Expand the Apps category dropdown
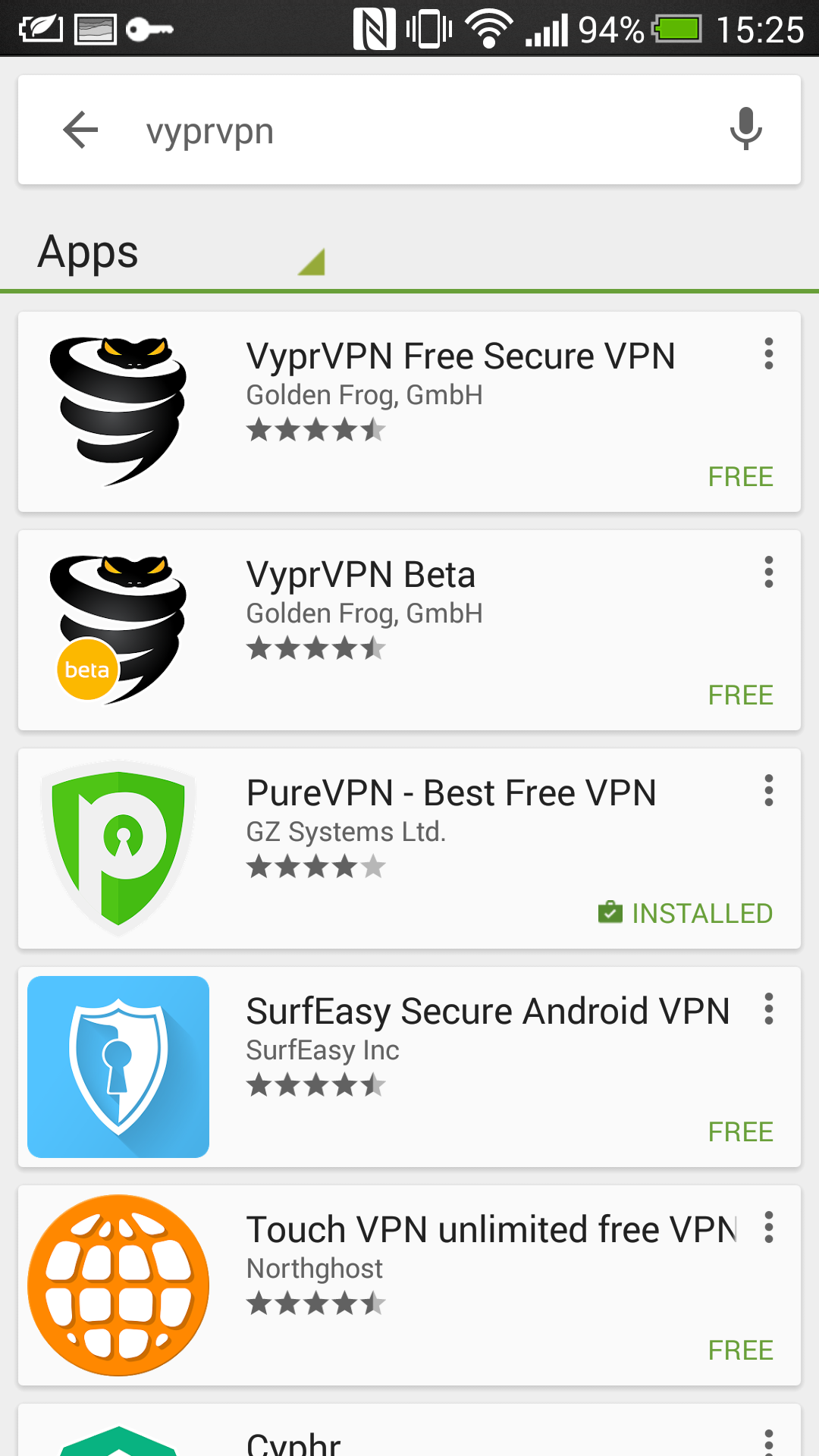The width and height of the screenshot is (819, 1456). [181, 253]
